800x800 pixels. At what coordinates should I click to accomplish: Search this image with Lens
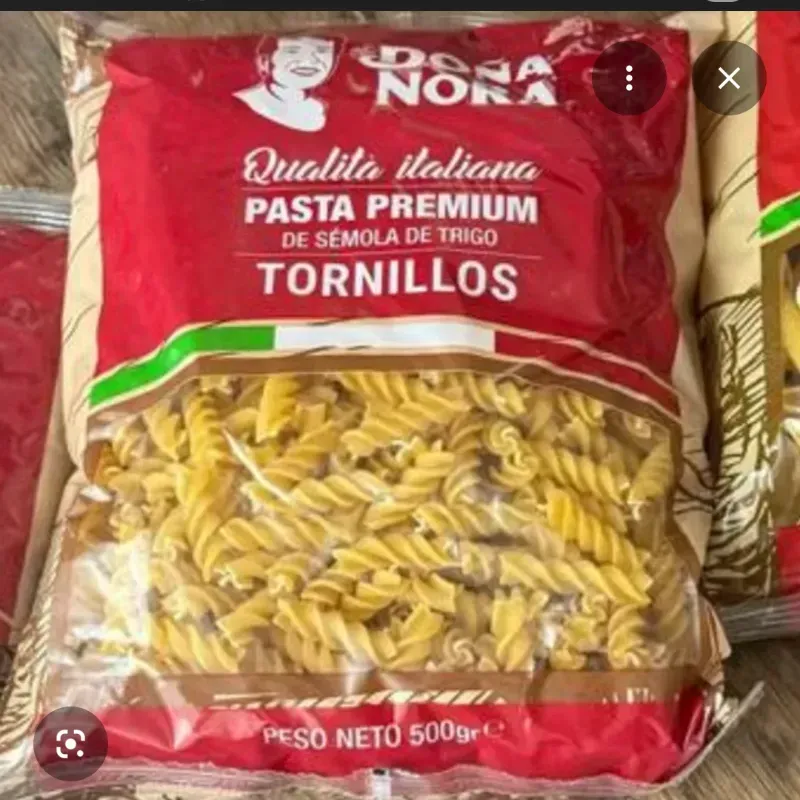pos(71,743)
